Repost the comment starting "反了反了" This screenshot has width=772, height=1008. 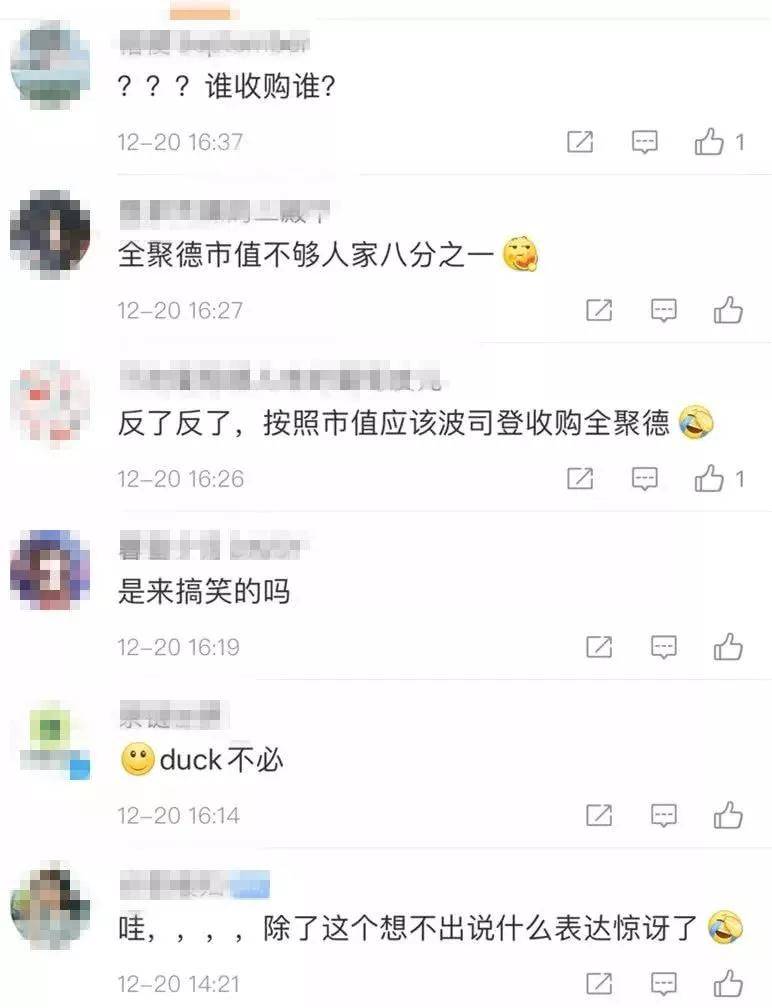(x=580, y=478)
